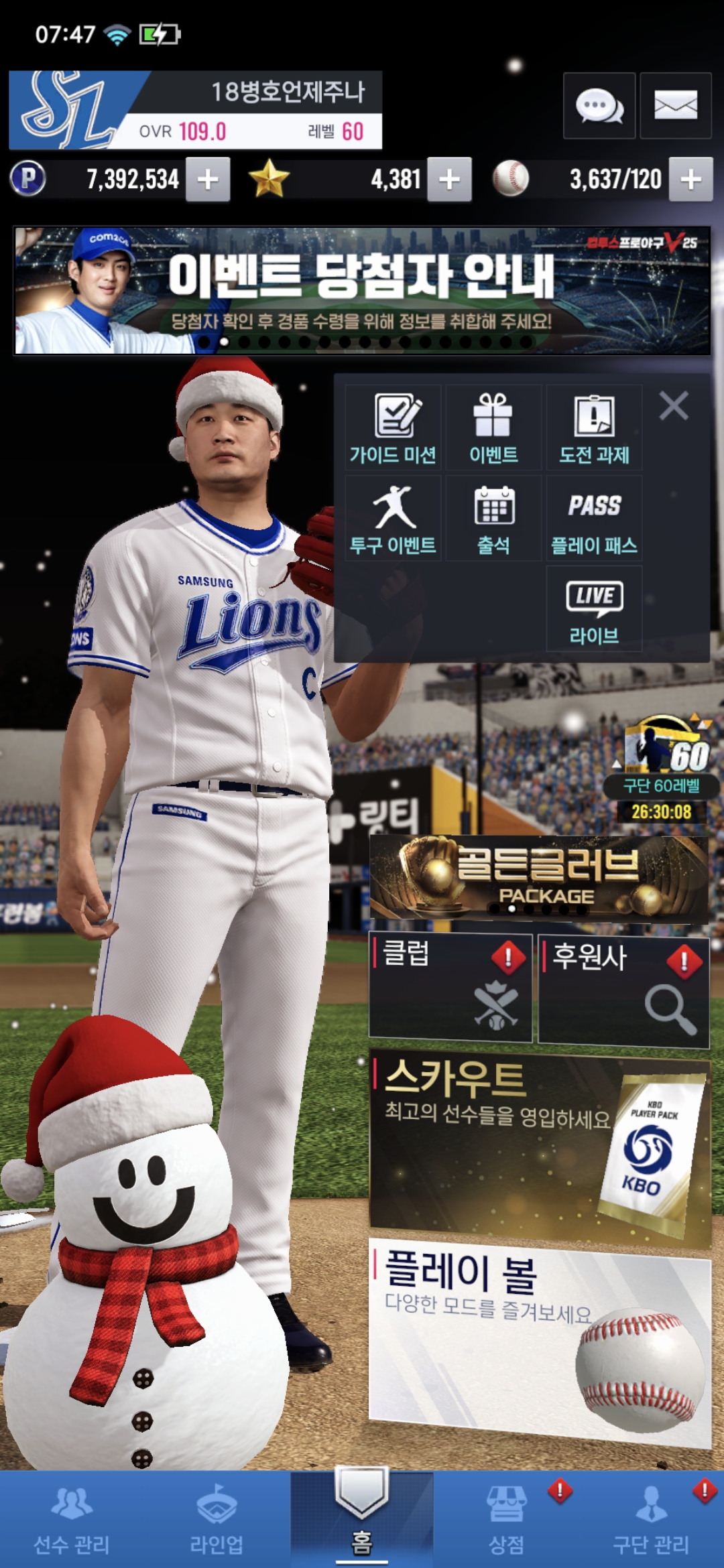Image resolution: width=724 pixels, height=1568 pixels.
Task: Open the 후원사 sponsor card
Action: click(x=623, y=990)
